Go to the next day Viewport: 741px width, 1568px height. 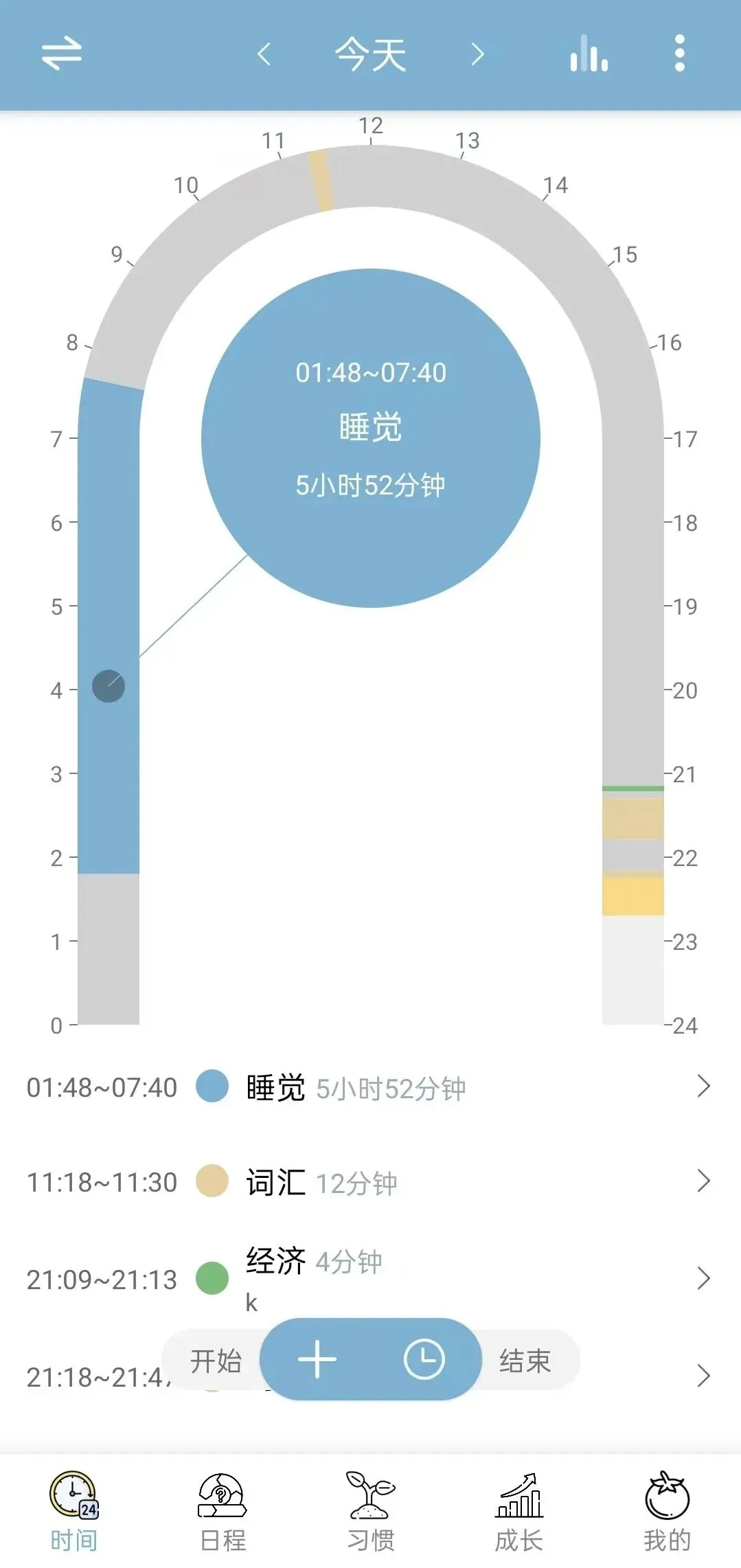click(478, 54)
